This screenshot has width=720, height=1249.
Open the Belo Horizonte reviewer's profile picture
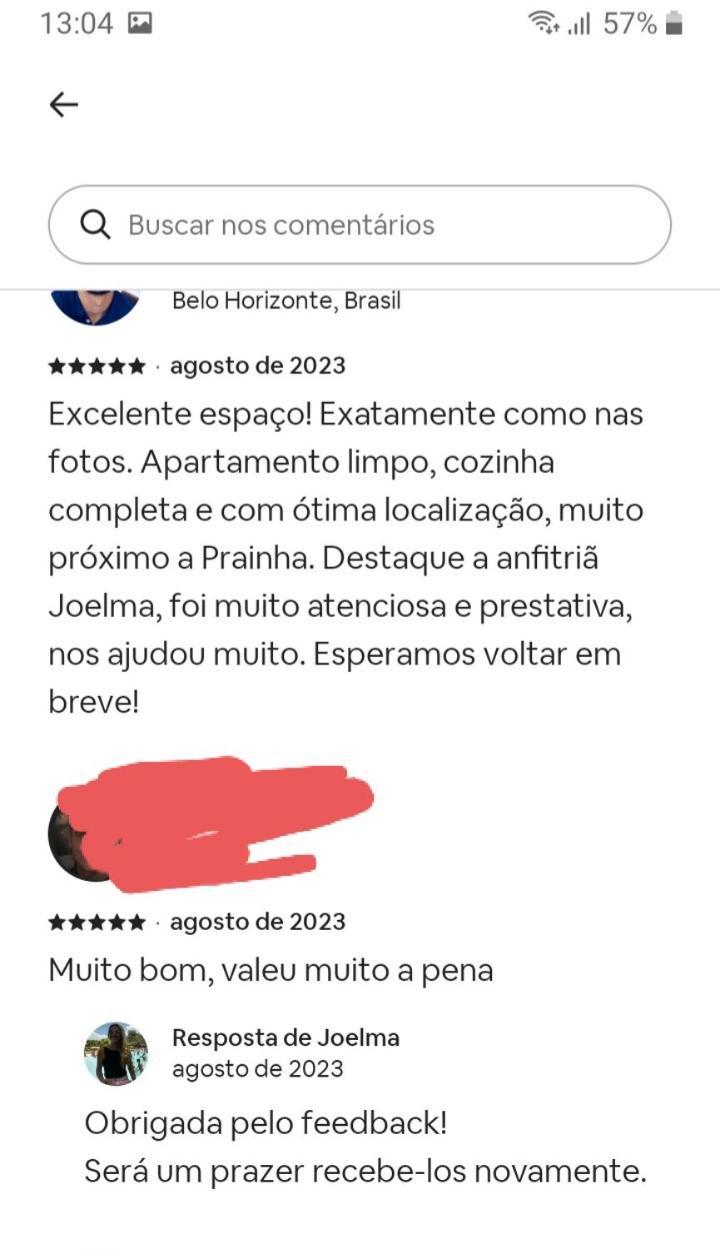[x=95, y=306]
